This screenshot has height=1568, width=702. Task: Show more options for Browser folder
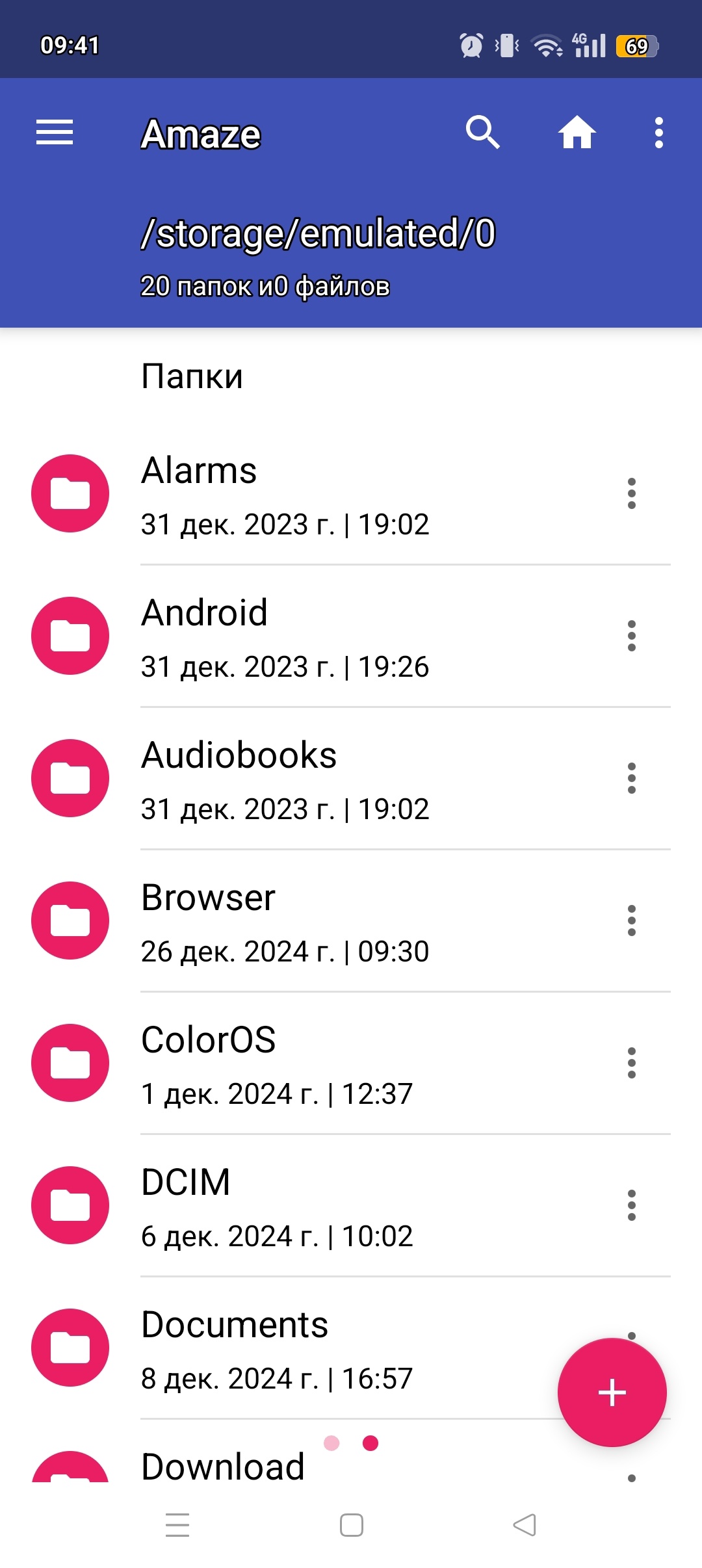631,921
